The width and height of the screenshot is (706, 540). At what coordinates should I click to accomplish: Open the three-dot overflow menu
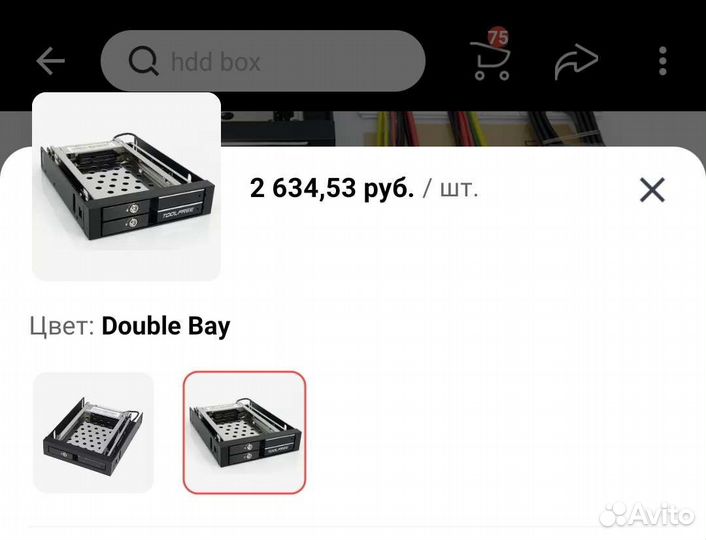pos(662,62)
